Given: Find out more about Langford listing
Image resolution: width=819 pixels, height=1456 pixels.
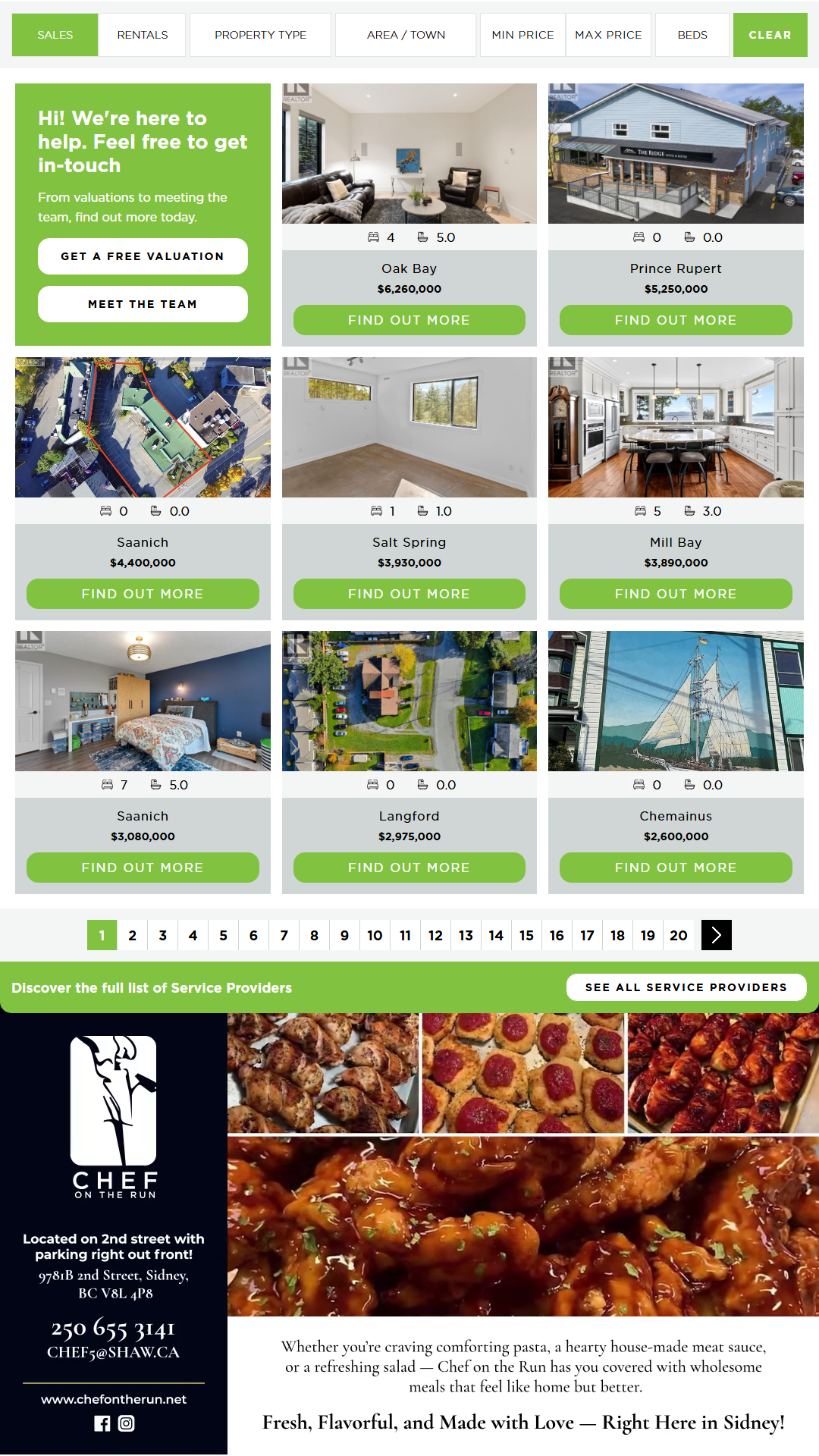Looking at the screenshot, I should pyautogui.click(x=409, y=868).
